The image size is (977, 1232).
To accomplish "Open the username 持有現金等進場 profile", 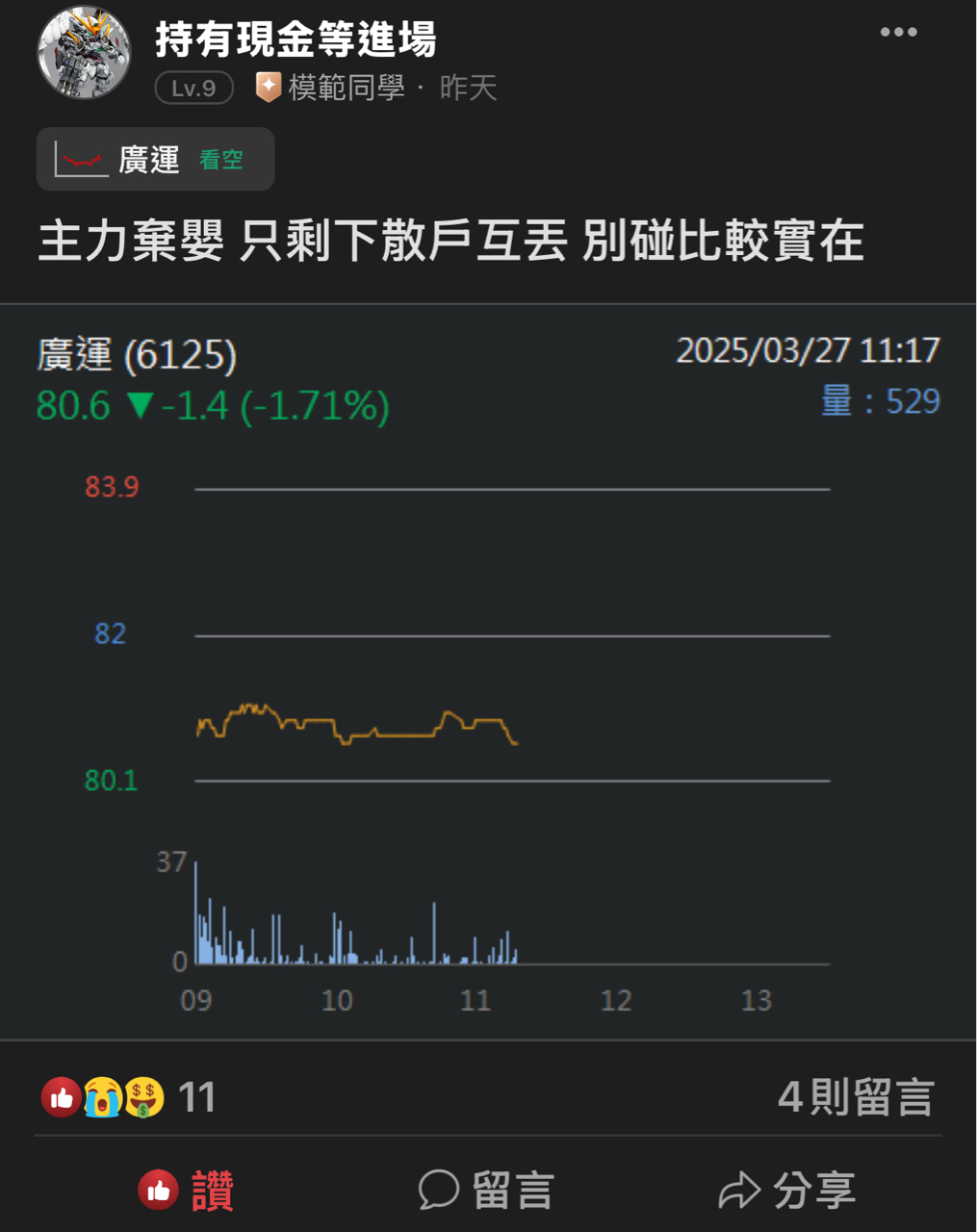I will (296, 39).
